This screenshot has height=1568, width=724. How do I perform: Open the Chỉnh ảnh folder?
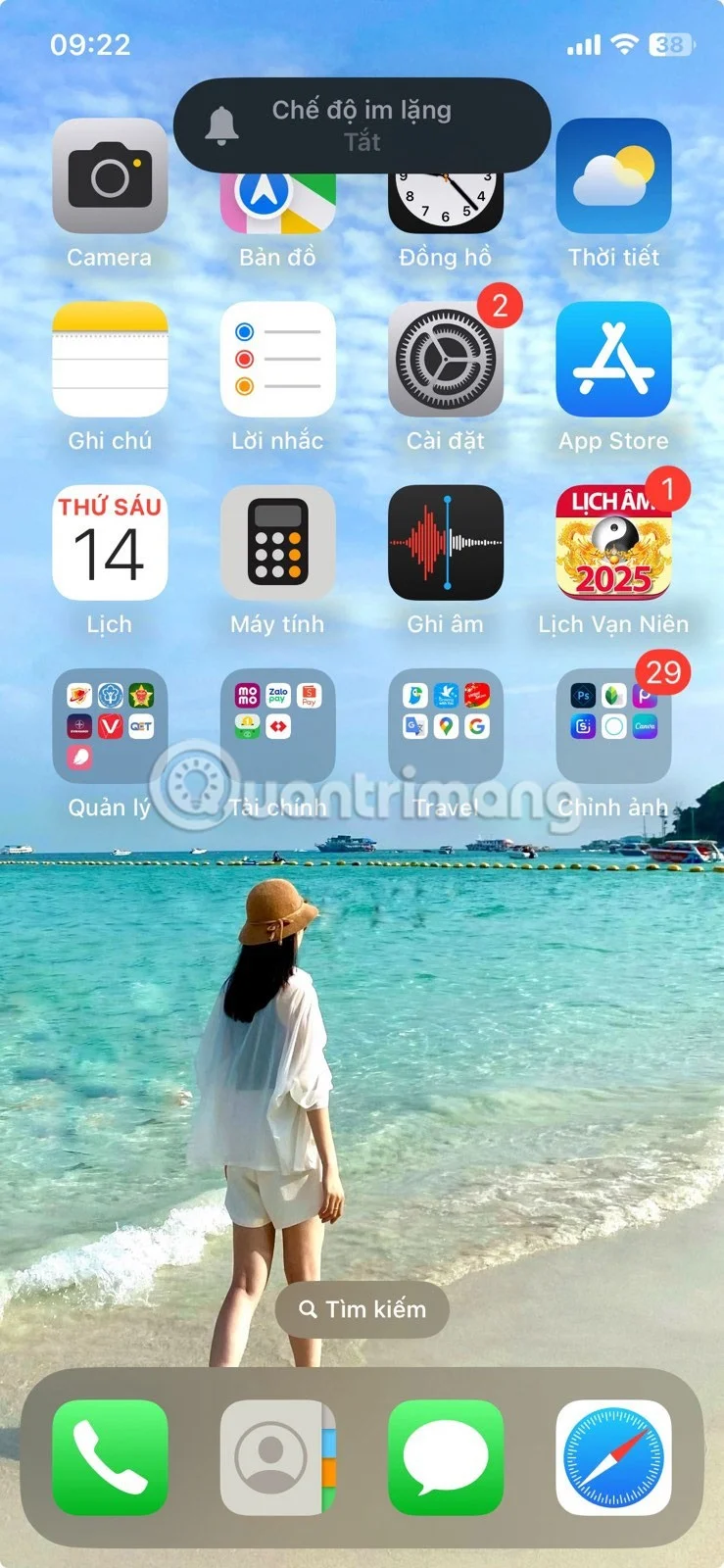[x=613, y=726]
